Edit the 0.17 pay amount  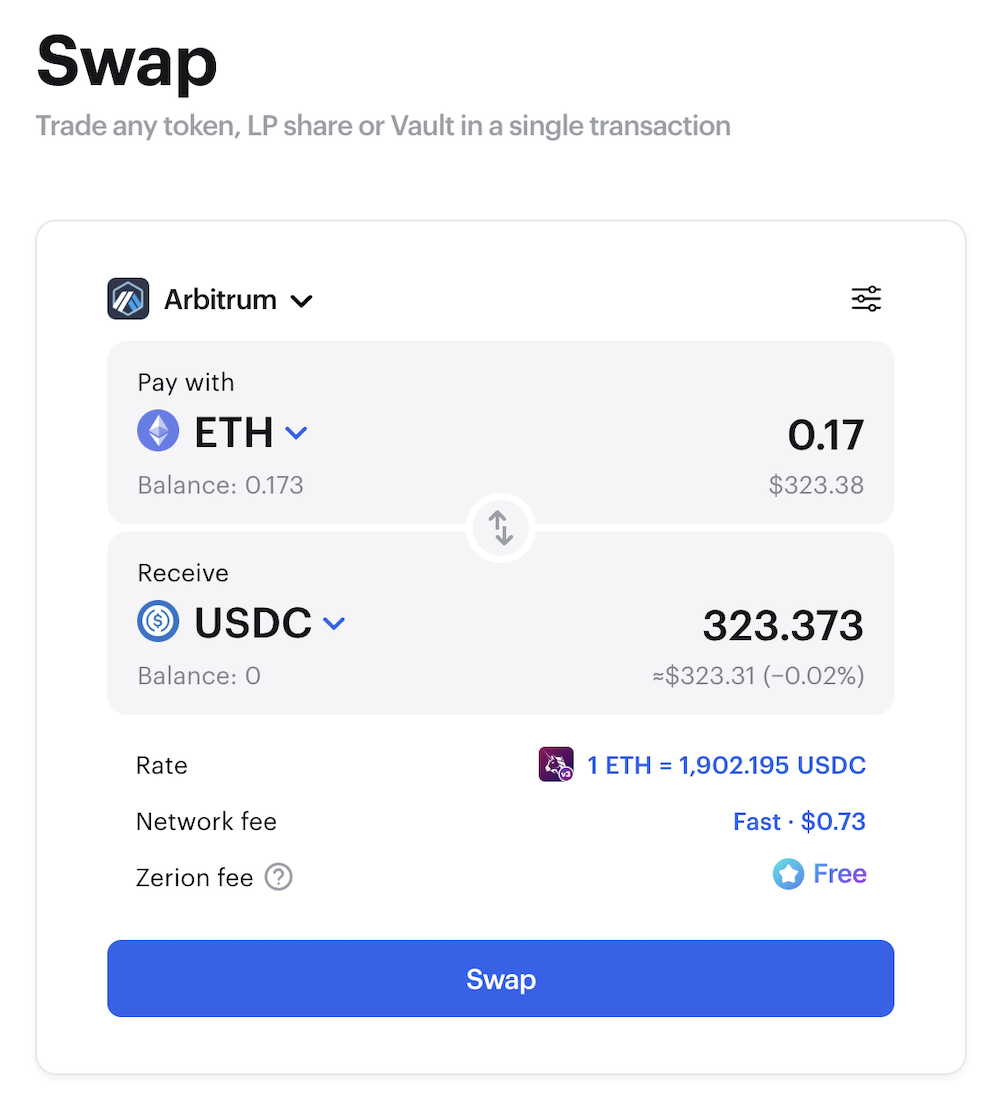824,435
